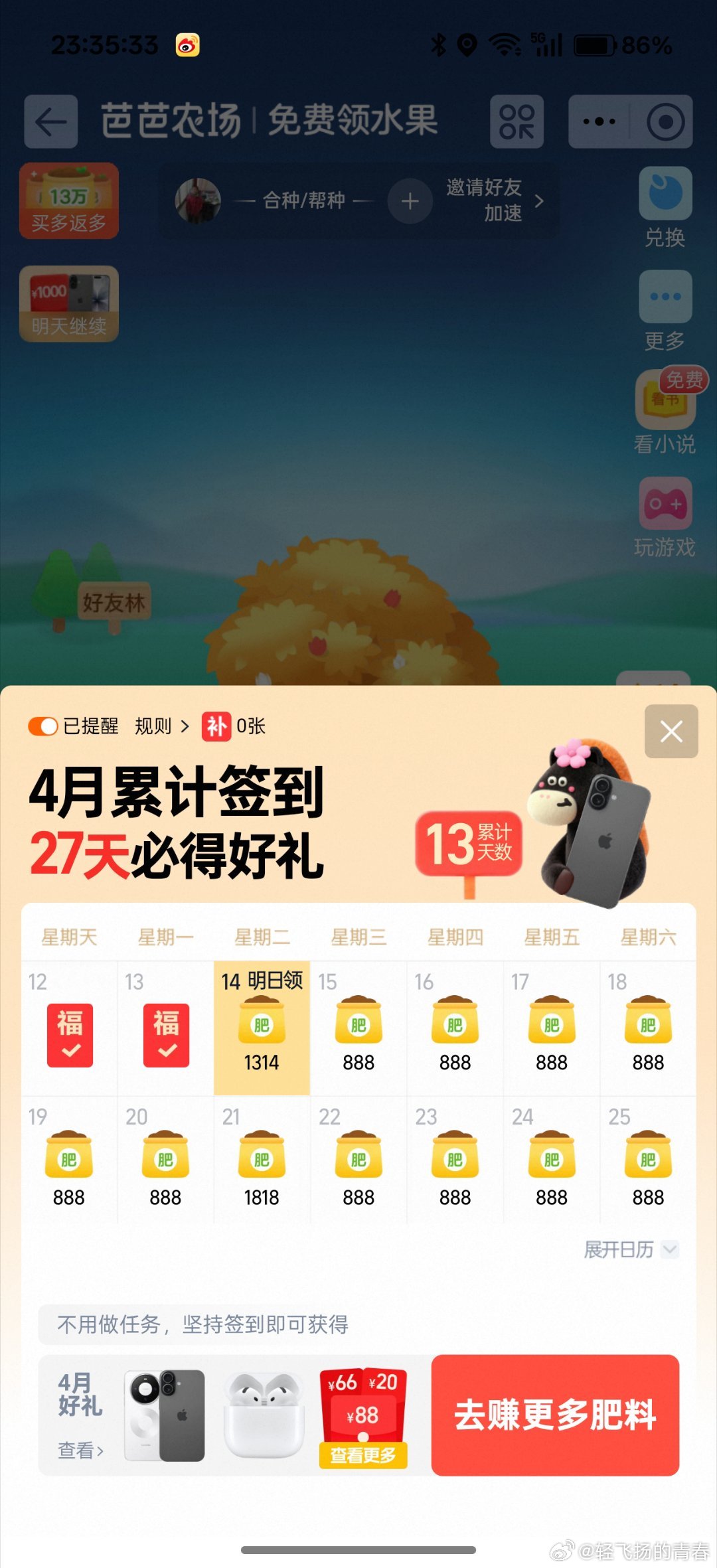Open the 规则 rules link
Viewport: 717px width, 1568px height.
pyautogui.click(x=161, y=726)
